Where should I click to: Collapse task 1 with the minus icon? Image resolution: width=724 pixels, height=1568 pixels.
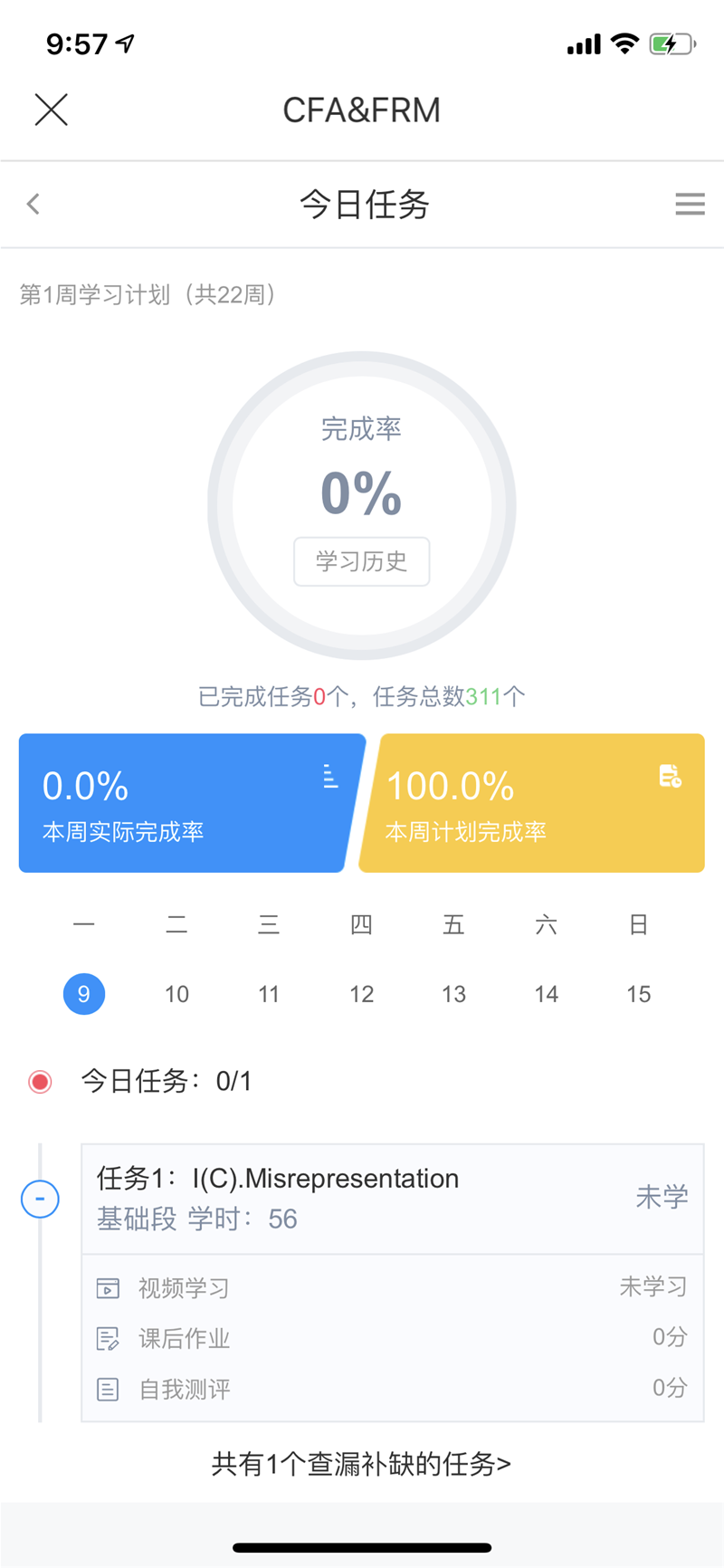coord(40,1199)
